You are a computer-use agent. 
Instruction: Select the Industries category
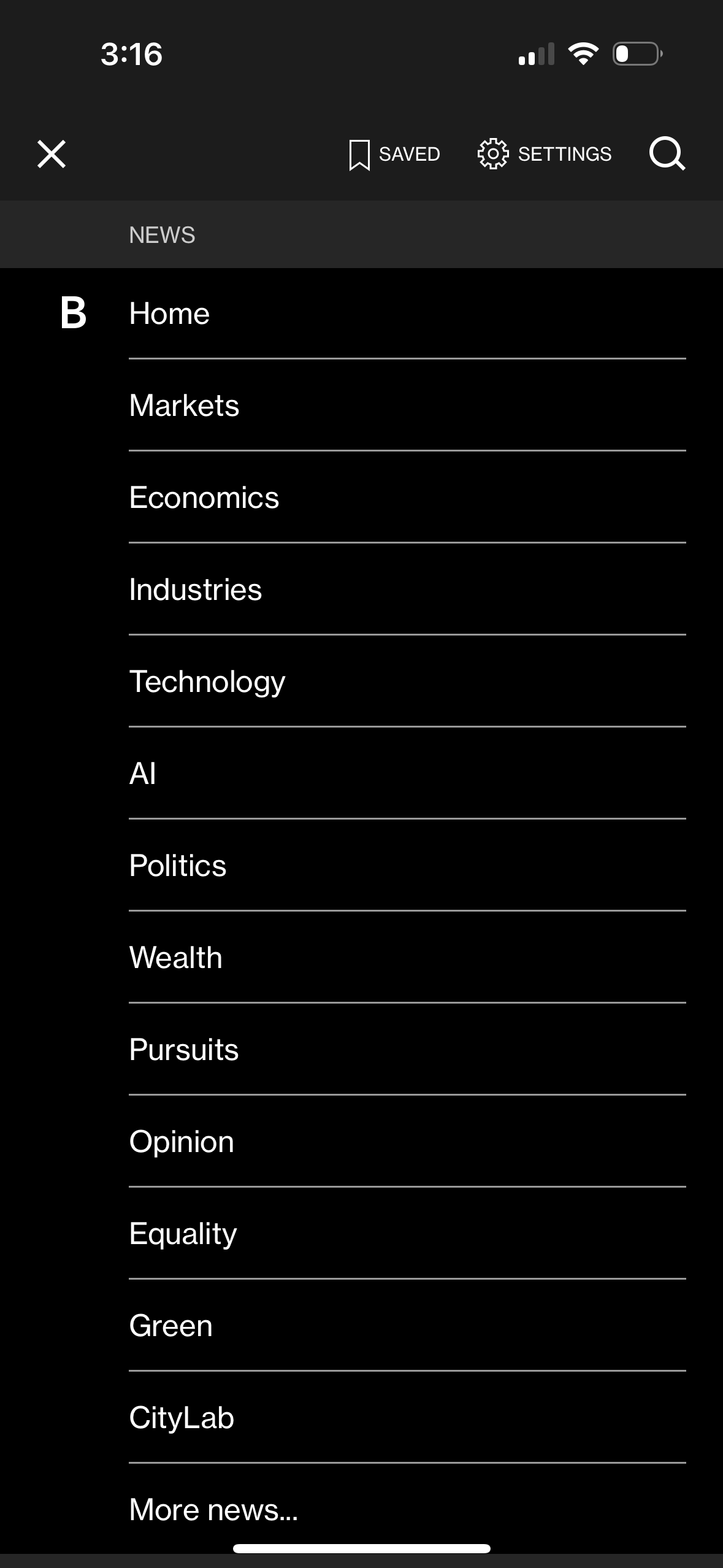click(x=195, y=590)
